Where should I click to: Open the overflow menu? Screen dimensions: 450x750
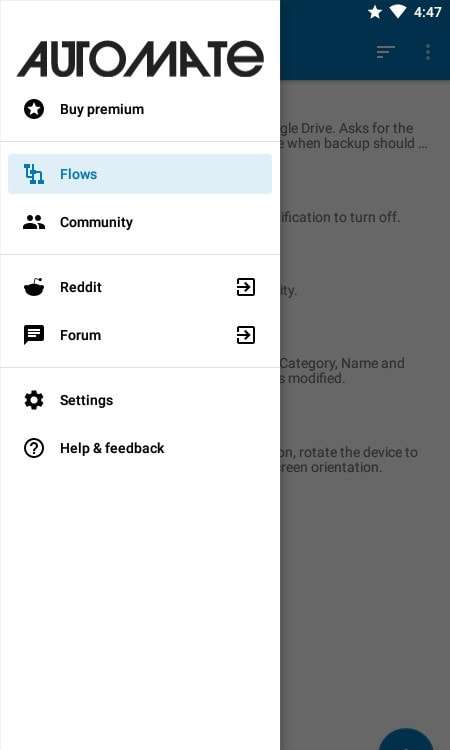pyautogui.click(x=428, y=52)
